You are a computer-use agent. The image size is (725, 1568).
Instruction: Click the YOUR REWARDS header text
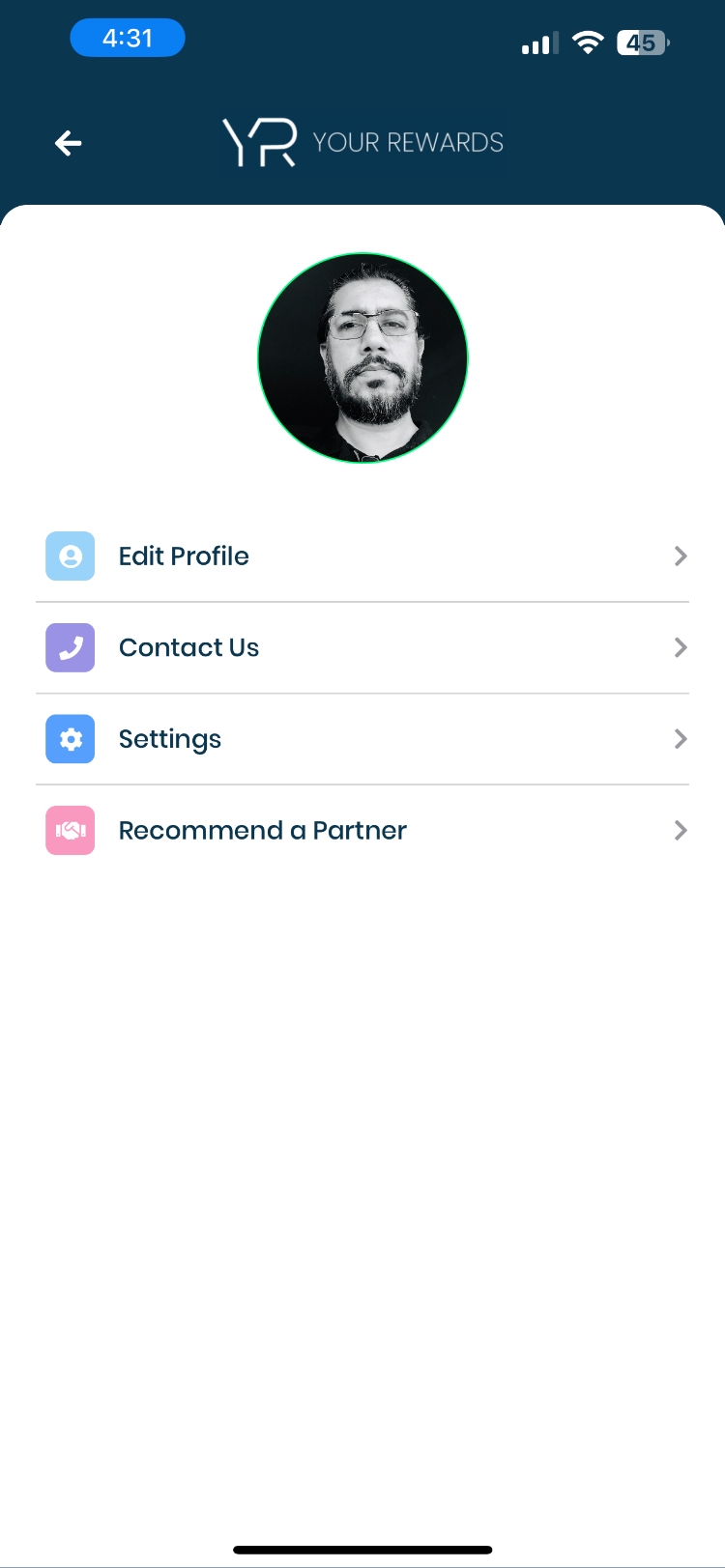point(408,142)
